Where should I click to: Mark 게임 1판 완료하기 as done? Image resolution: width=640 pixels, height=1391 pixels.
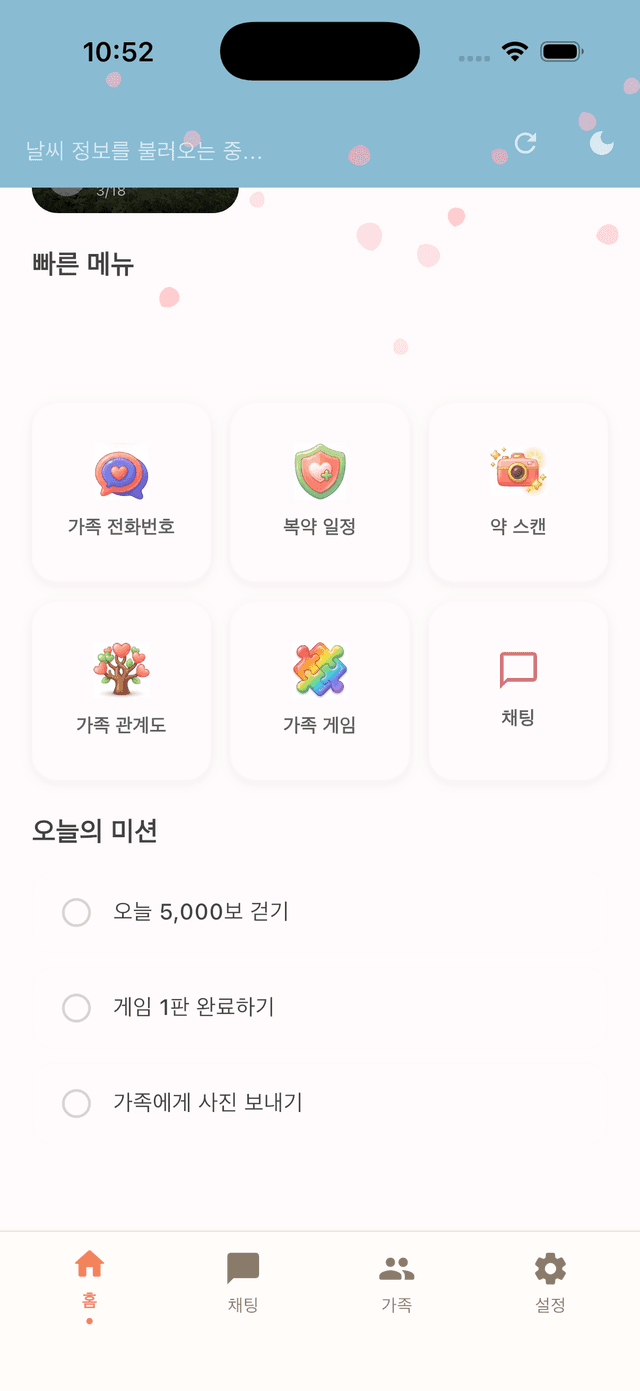point(77,1007)
